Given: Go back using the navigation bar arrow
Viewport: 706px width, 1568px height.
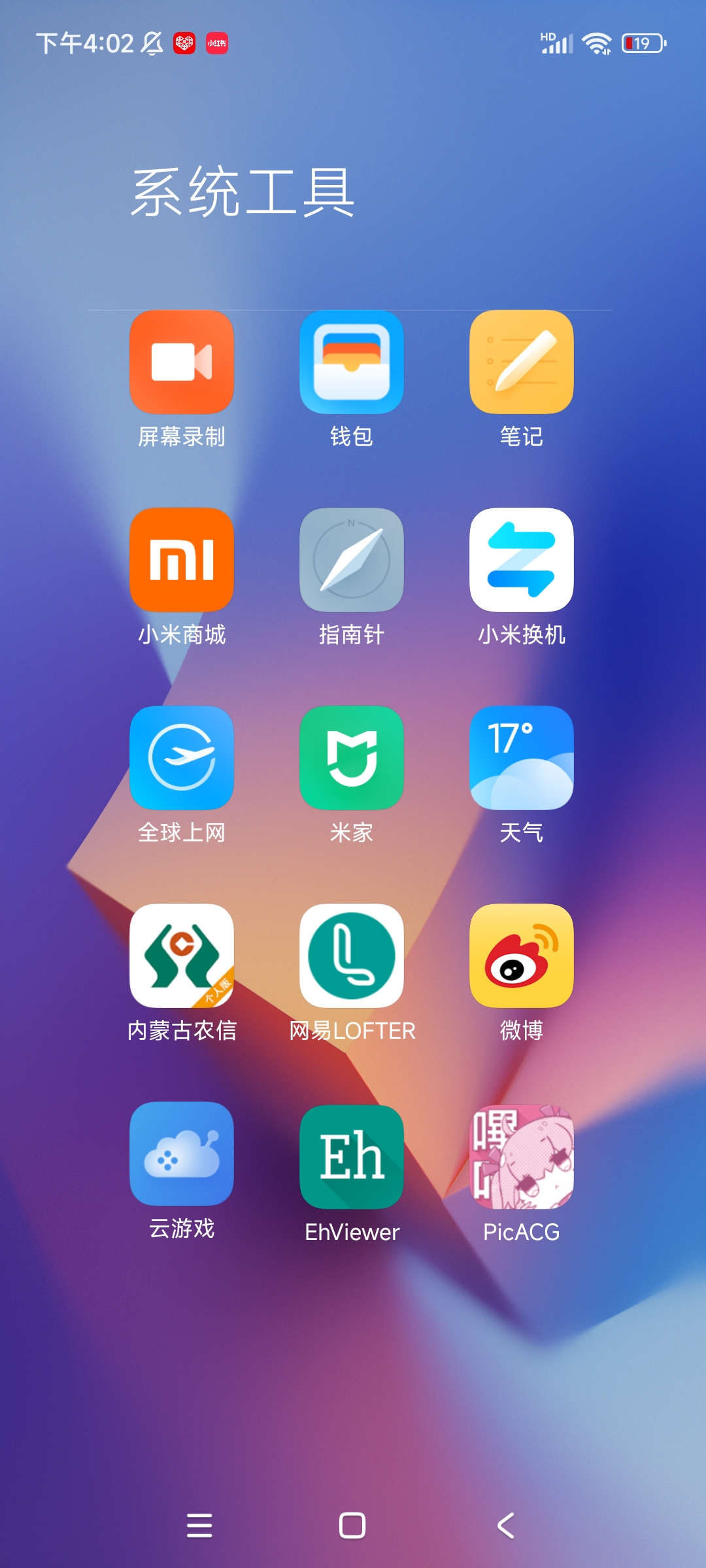Looking at the screenshot, I should pyautogui.click(x=506, y=1526).
